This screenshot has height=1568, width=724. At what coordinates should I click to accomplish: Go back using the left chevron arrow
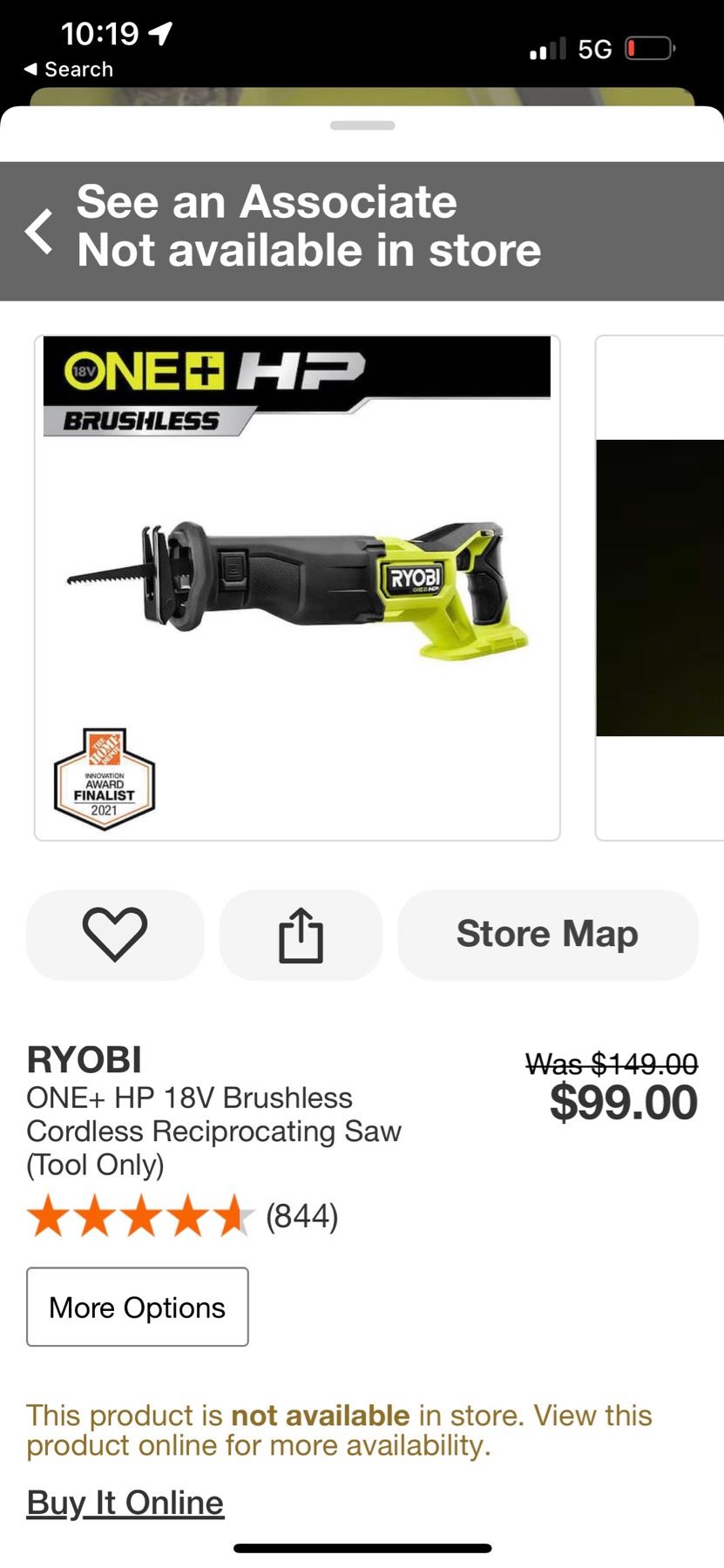[39, 232]
